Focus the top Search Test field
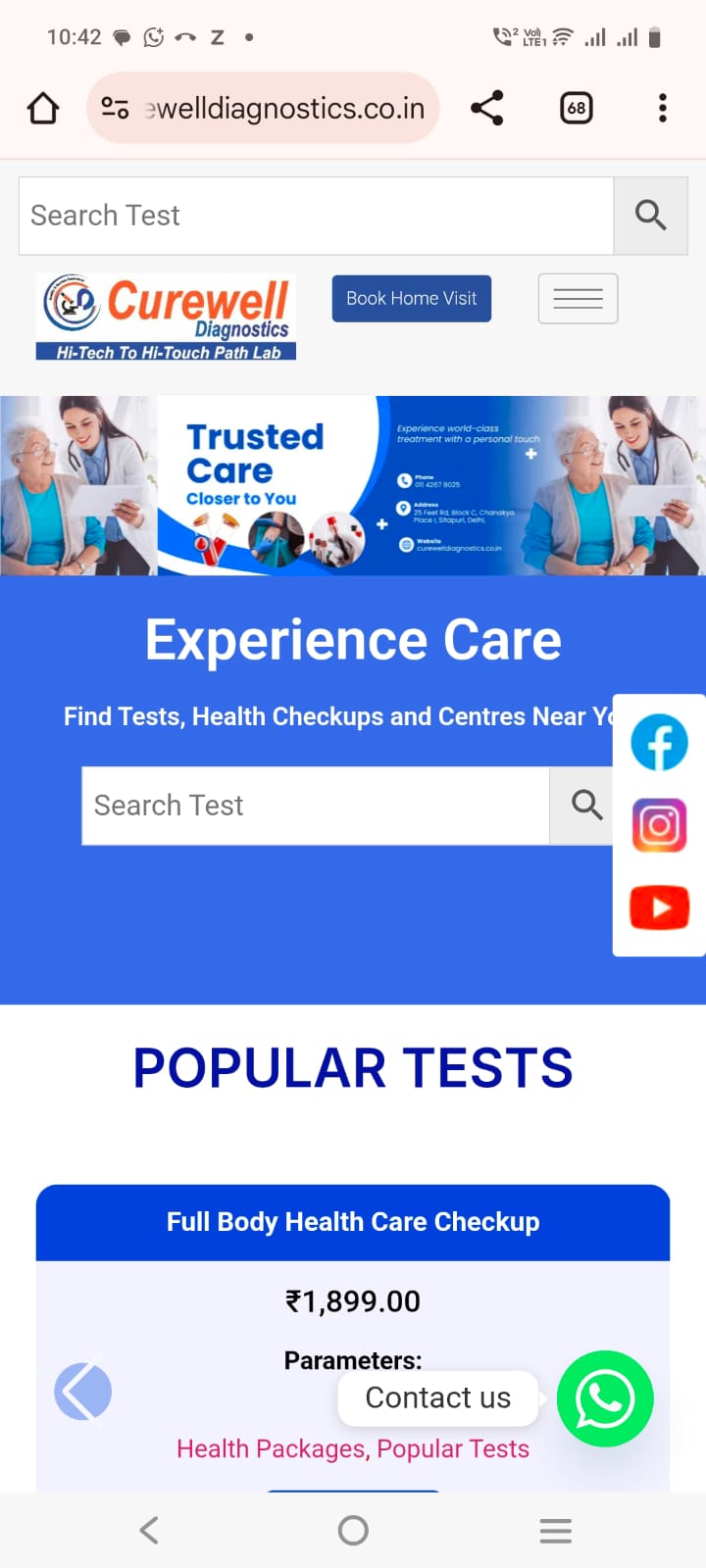The image size is (706, 1568). 316,216
